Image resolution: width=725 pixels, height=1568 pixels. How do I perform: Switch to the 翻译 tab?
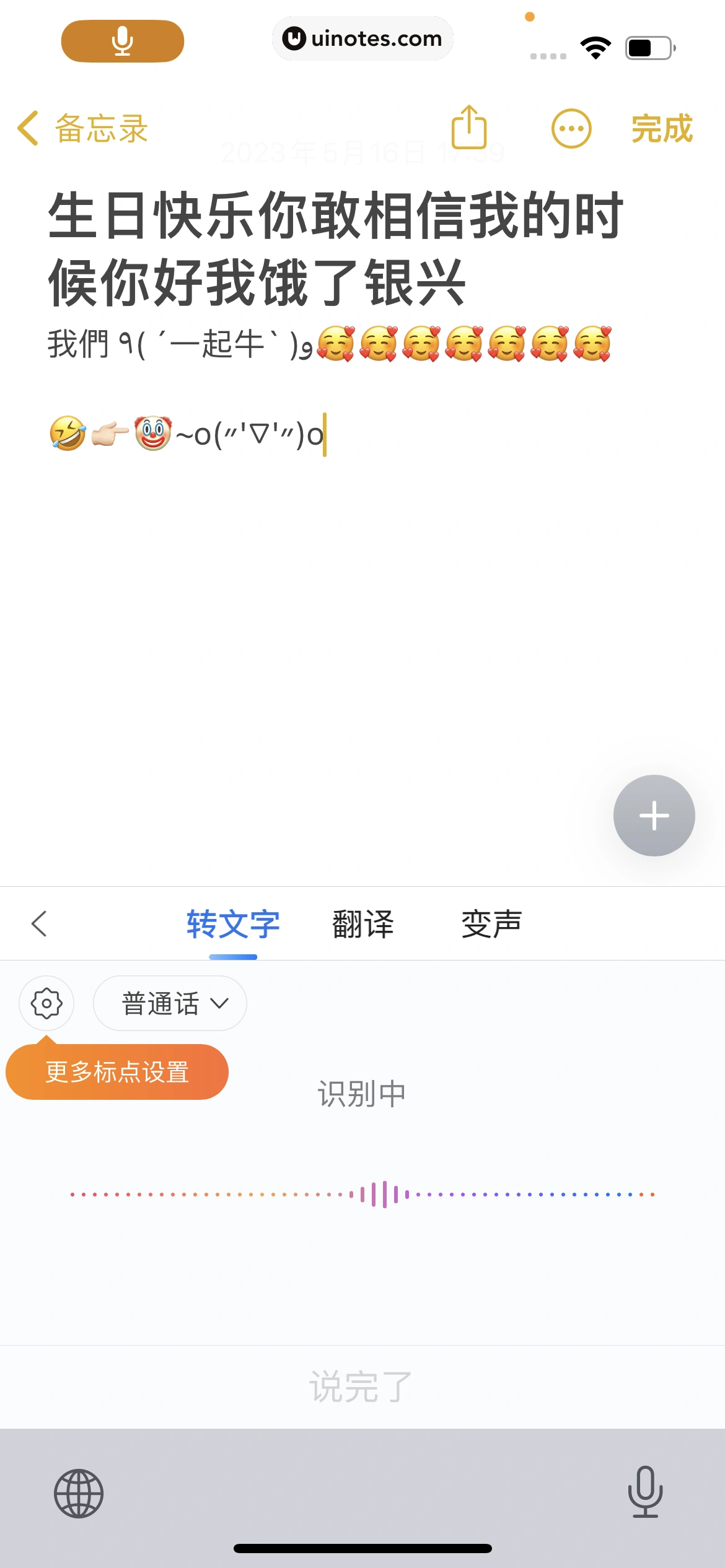click(x=363, y=925)
